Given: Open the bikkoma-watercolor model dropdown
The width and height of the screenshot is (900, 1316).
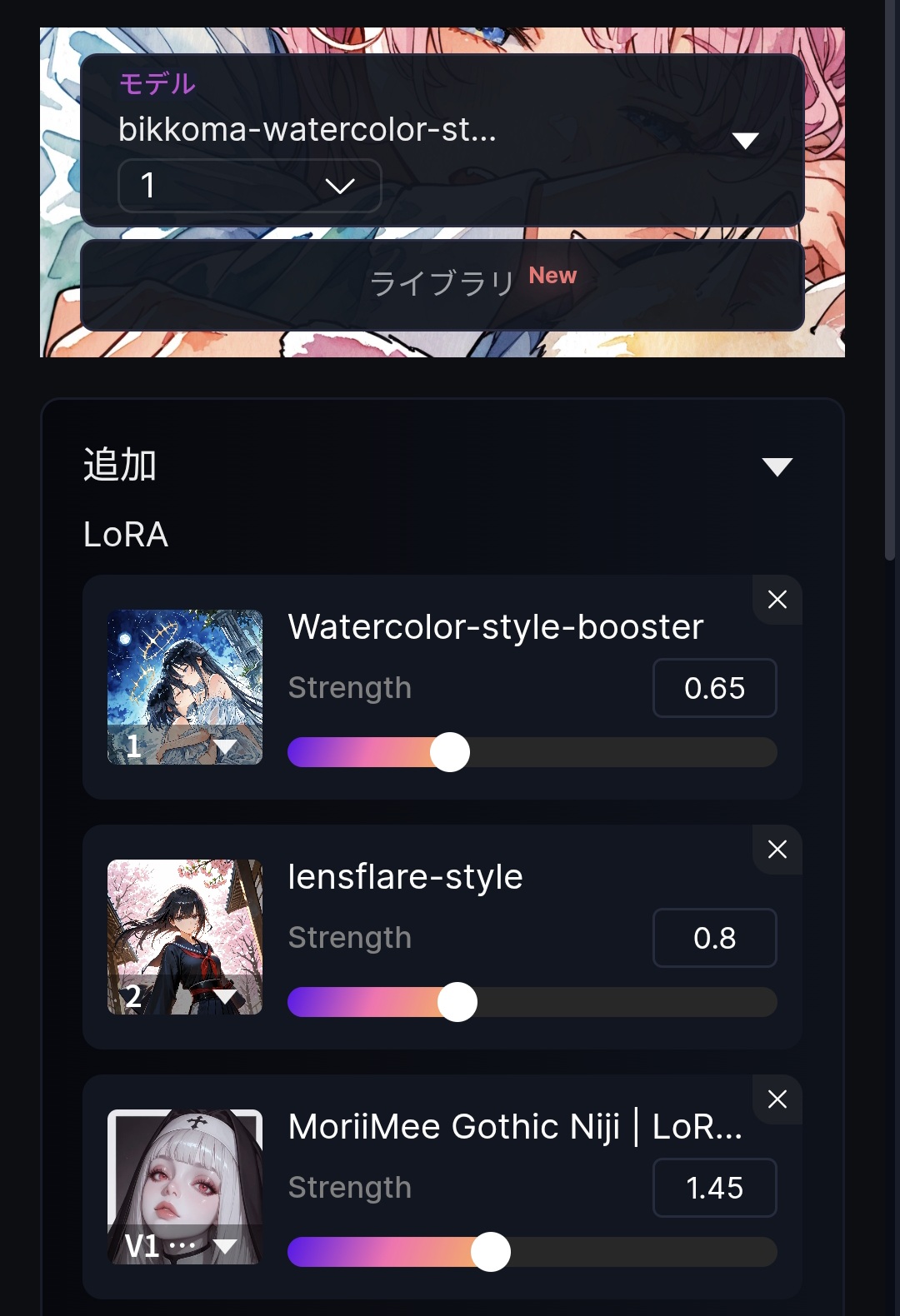Looking at the screenshot, I should click(x=744, y=140).
